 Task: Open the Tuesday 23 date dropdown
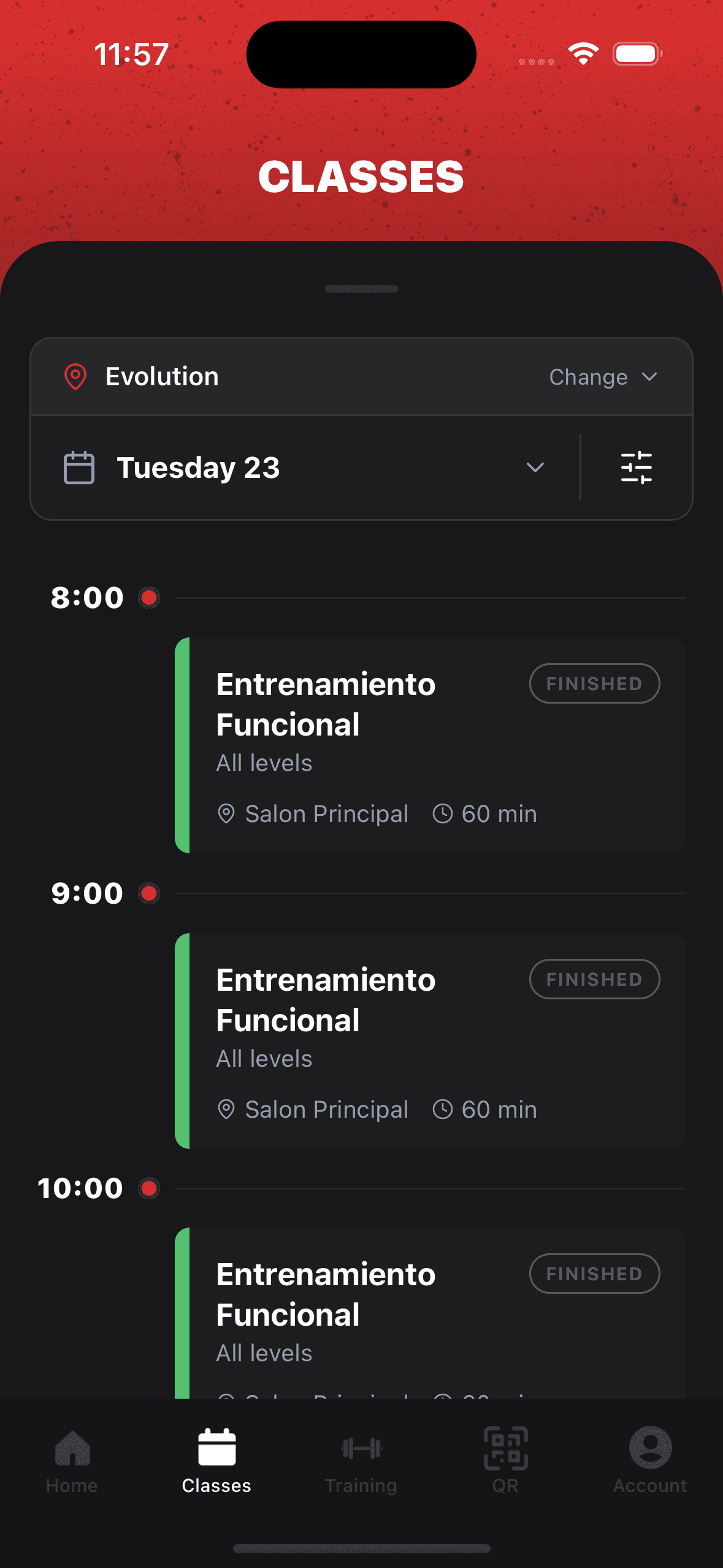[x=534, y=467]
